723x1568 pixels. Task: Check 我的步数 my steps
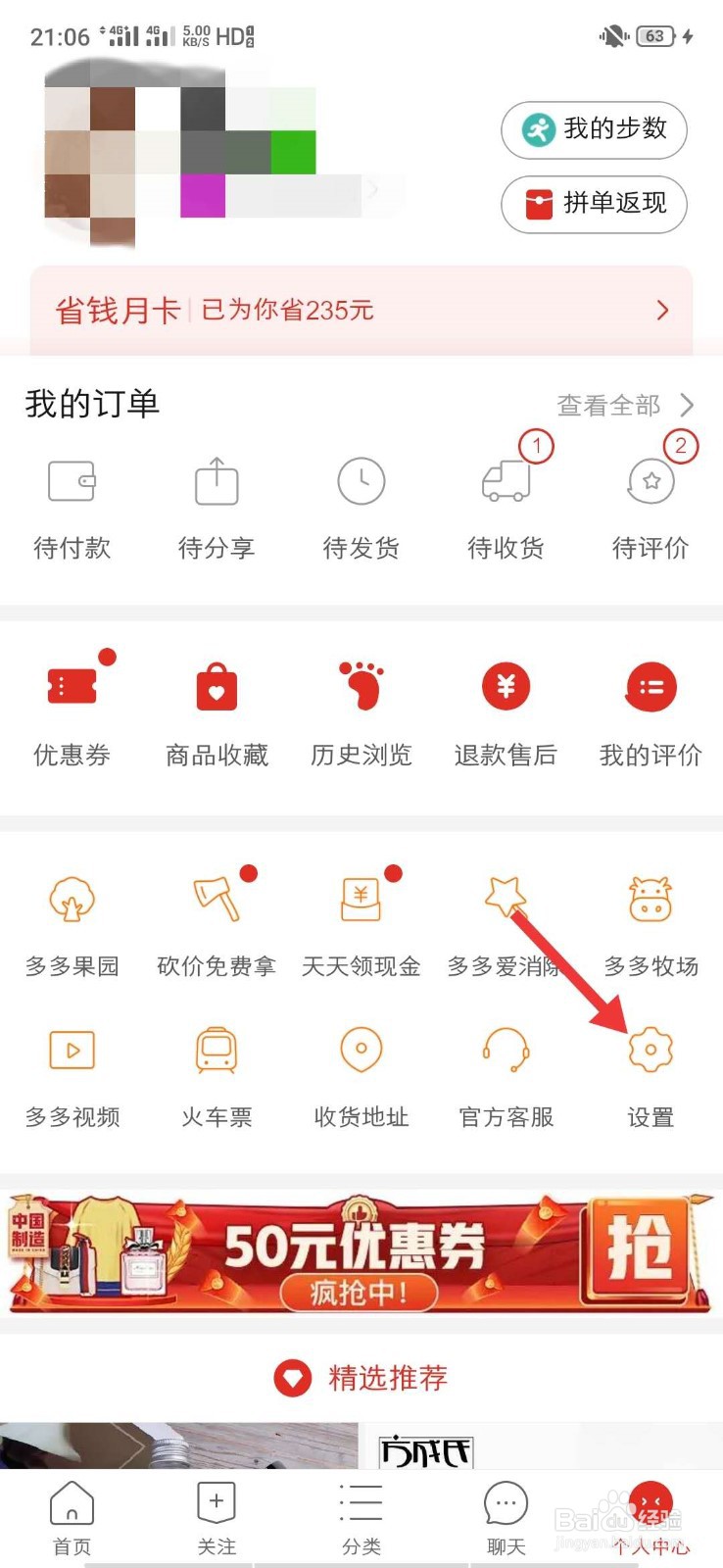[594, 129]
